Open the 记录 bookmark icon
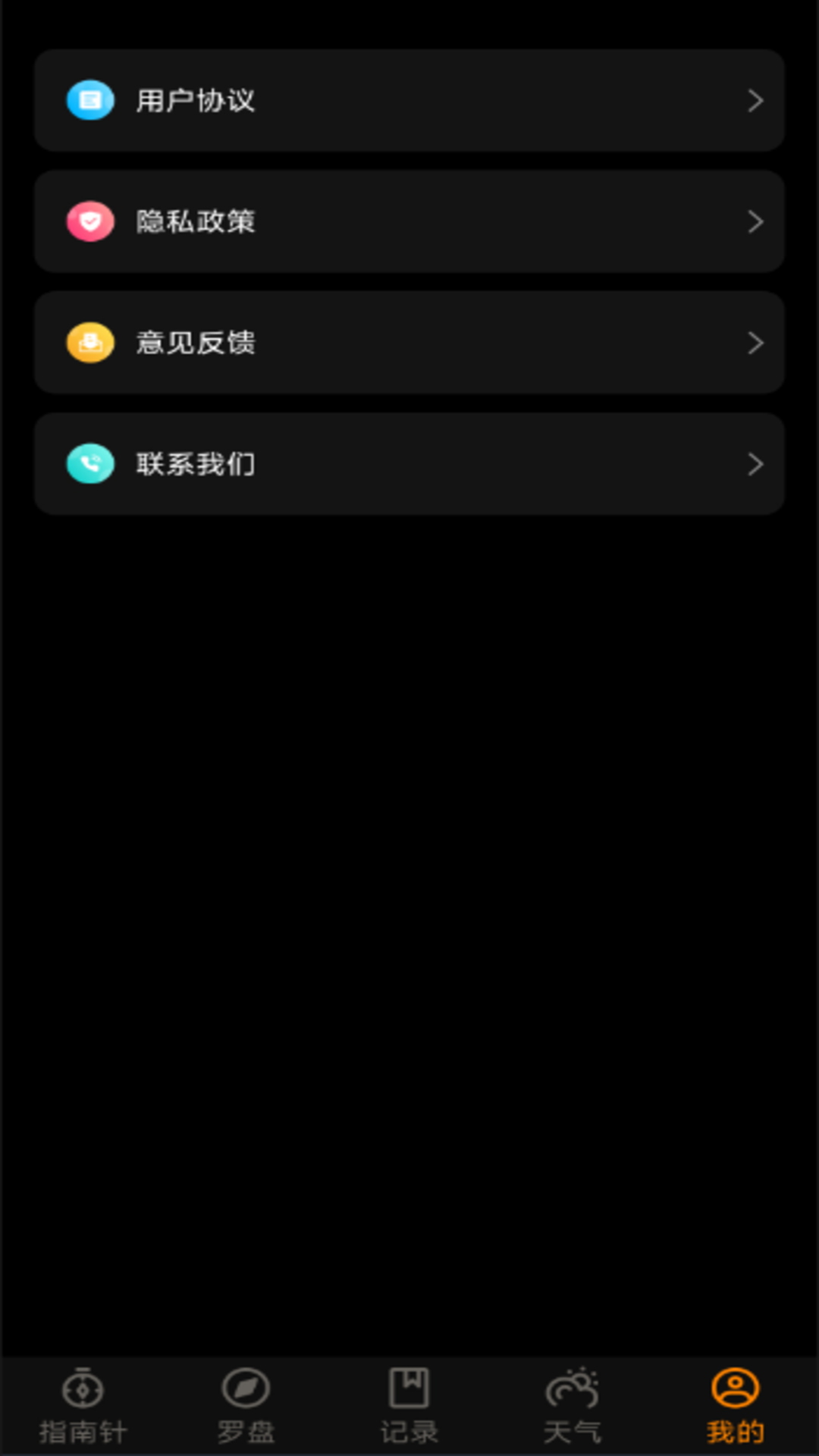This screenshot has height=1456, width=819. coord(409,1390)
